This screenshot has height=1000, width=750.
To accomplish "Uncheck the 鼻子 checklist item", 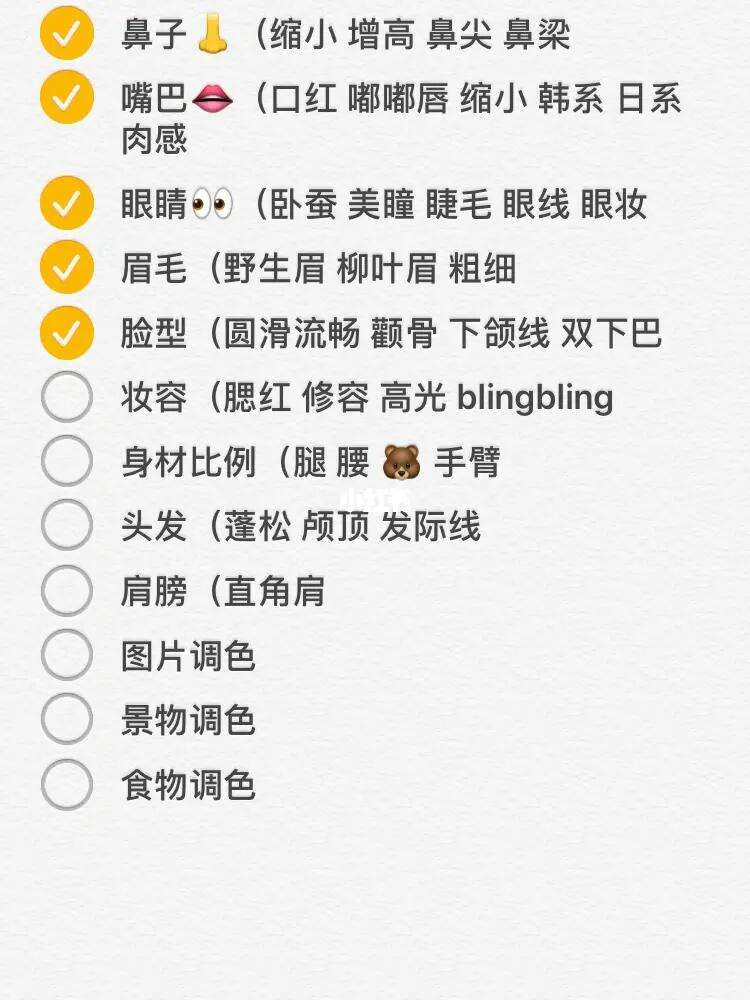I will pos(66,33).
